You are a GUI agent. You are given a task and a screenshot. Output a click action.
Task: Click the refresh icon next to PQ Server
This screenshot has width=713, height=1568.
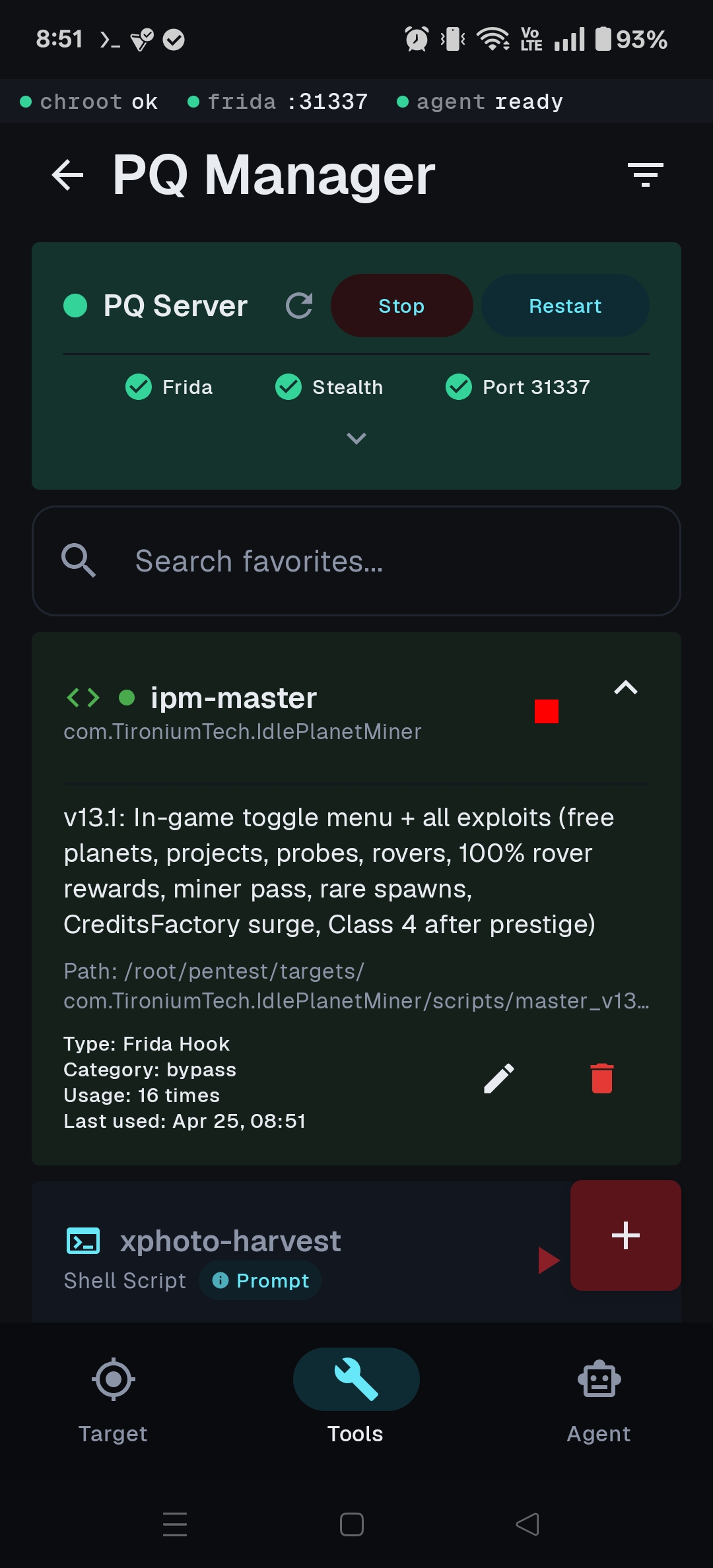[x=298, y=306]
